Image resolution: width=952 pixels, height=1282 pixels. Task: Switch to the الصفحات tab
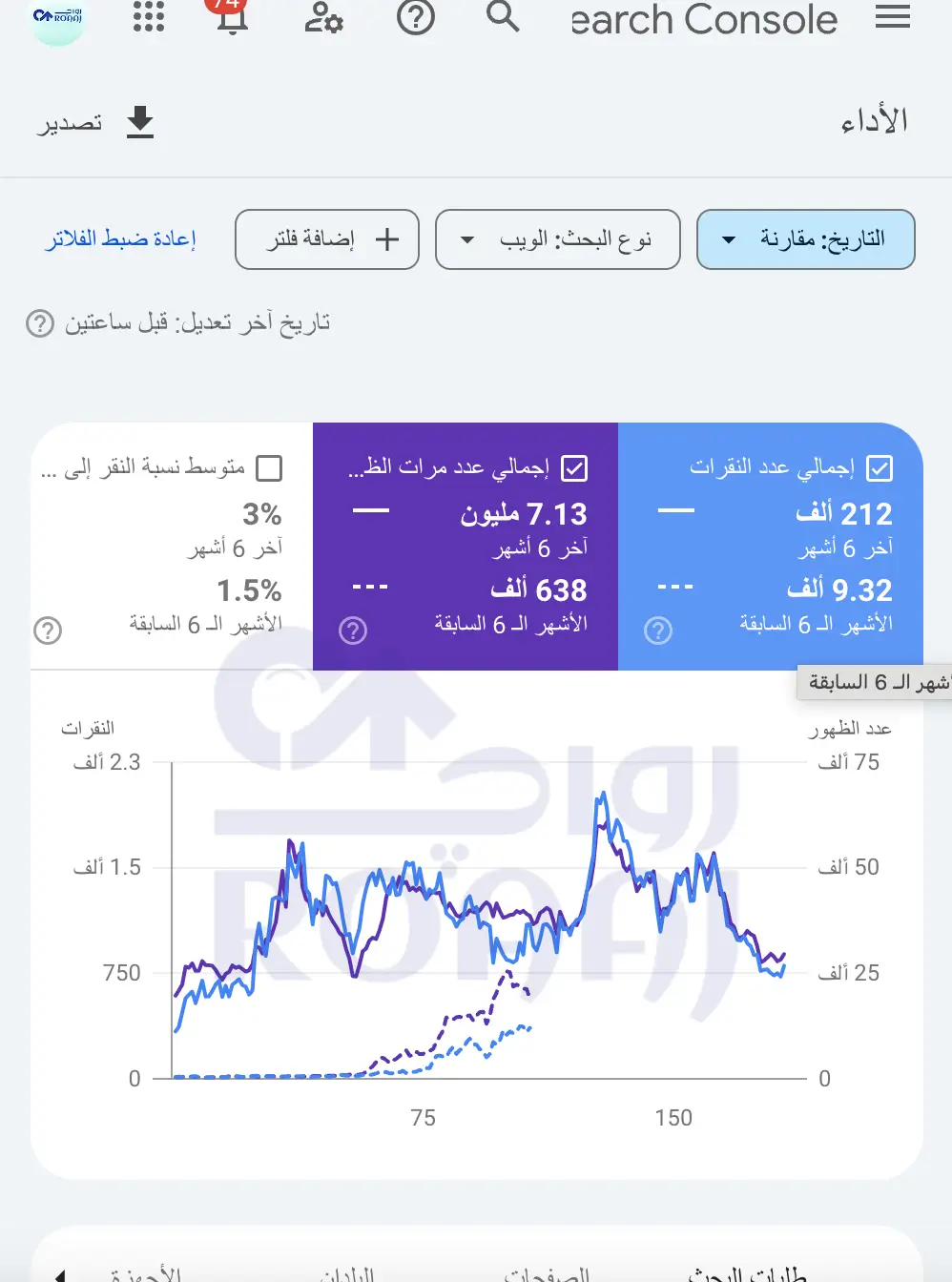546,1273
